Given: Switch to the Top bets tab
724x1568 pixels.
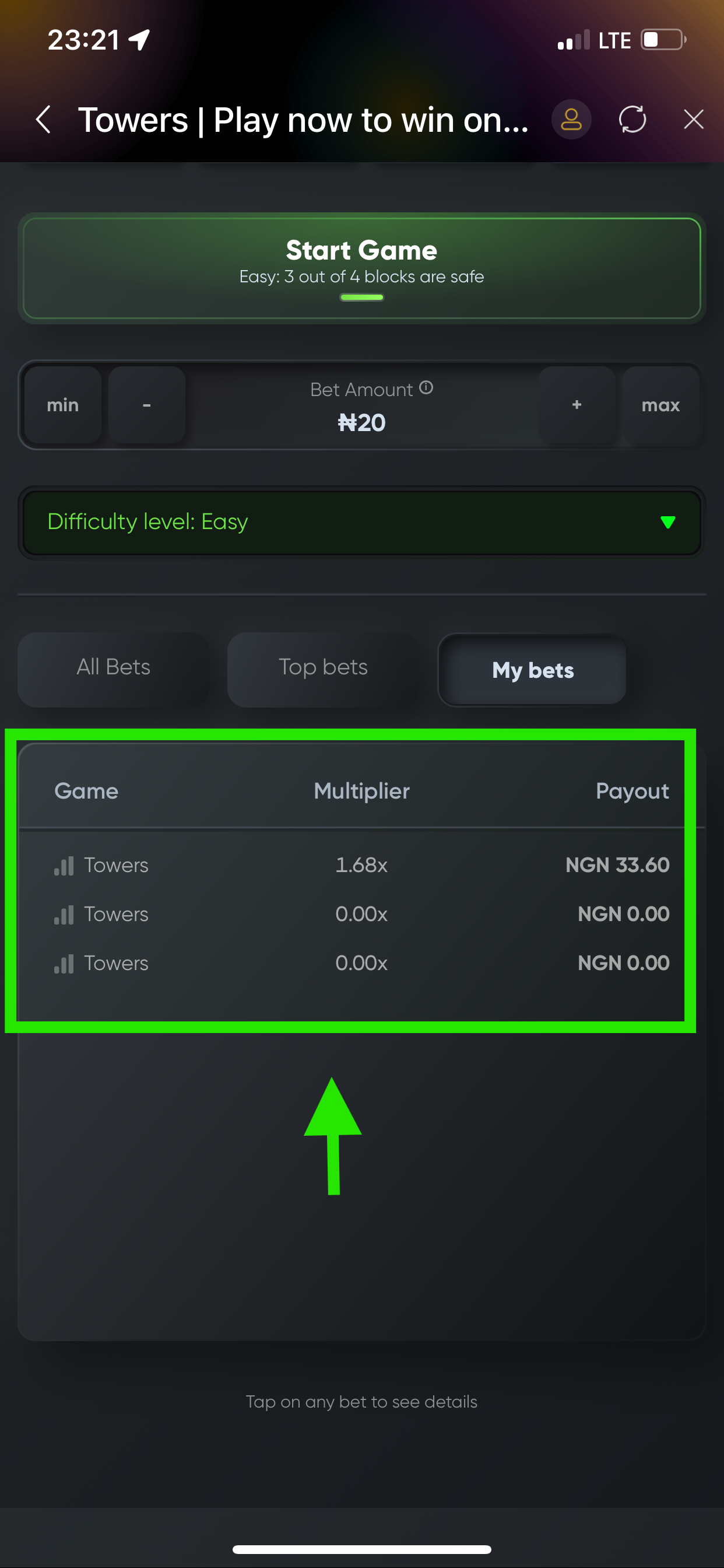Looking at the screenshot, I should [323, 668].
